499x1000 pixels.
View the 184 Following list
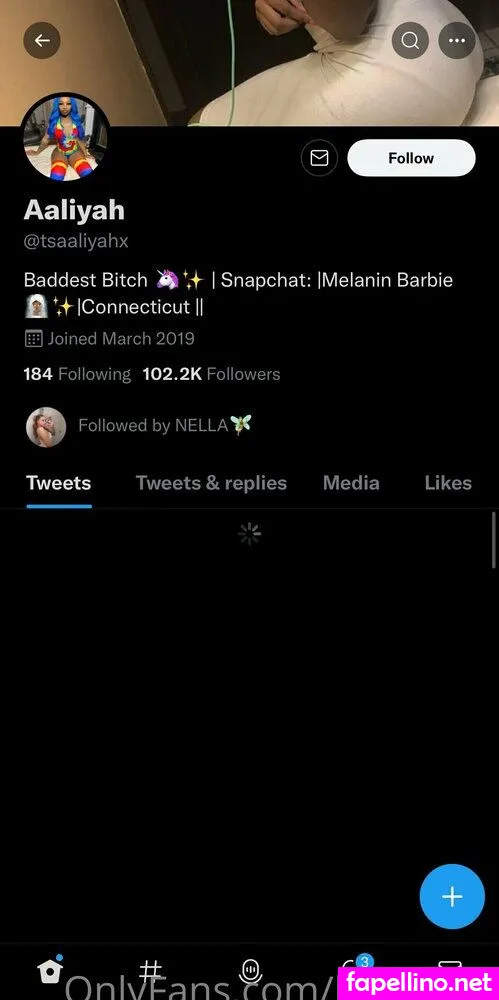pos(77,374)
